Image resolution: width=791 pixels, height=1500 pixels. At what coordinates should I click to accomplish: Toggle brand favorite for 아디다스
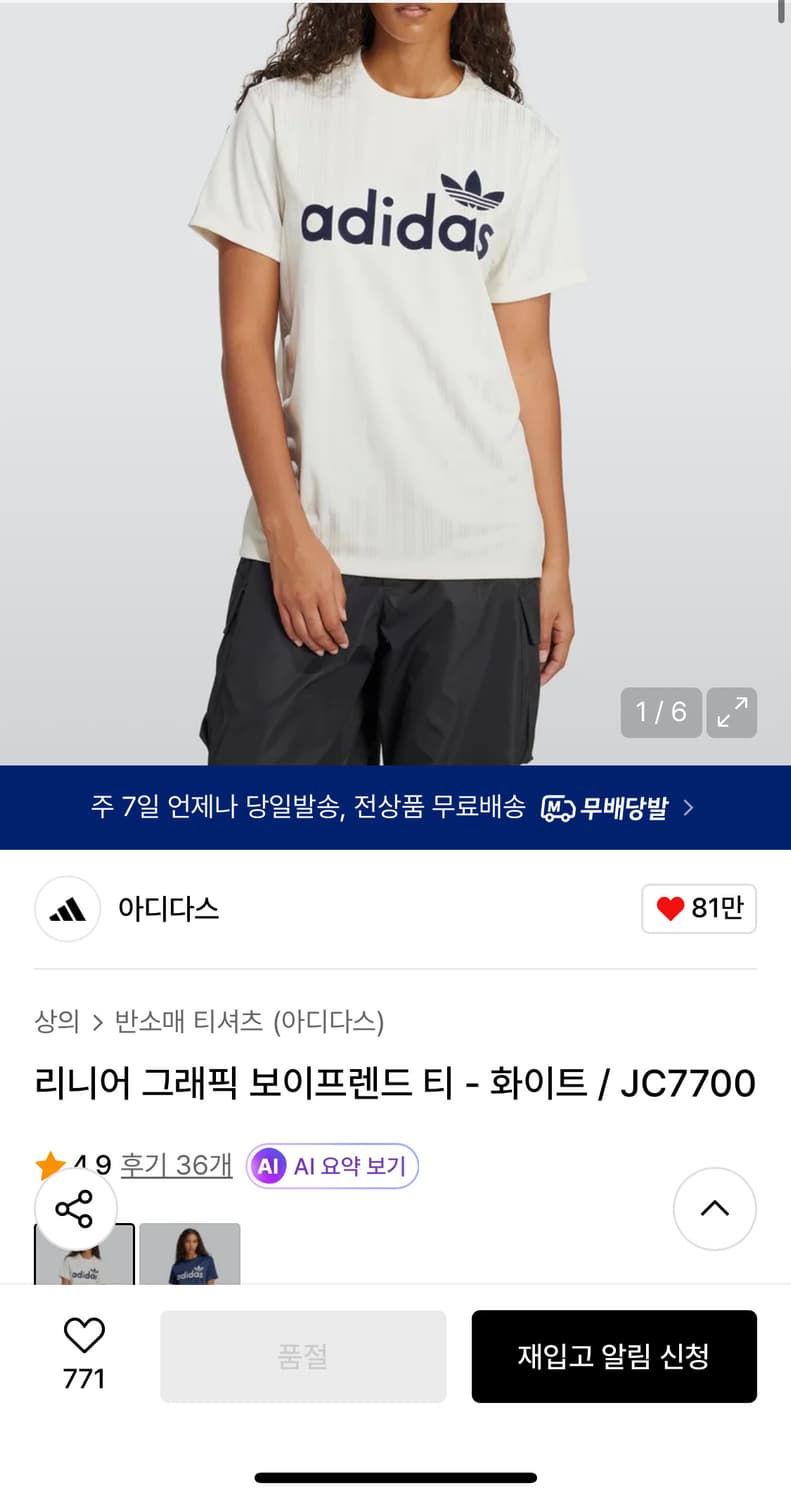(699, 909)
